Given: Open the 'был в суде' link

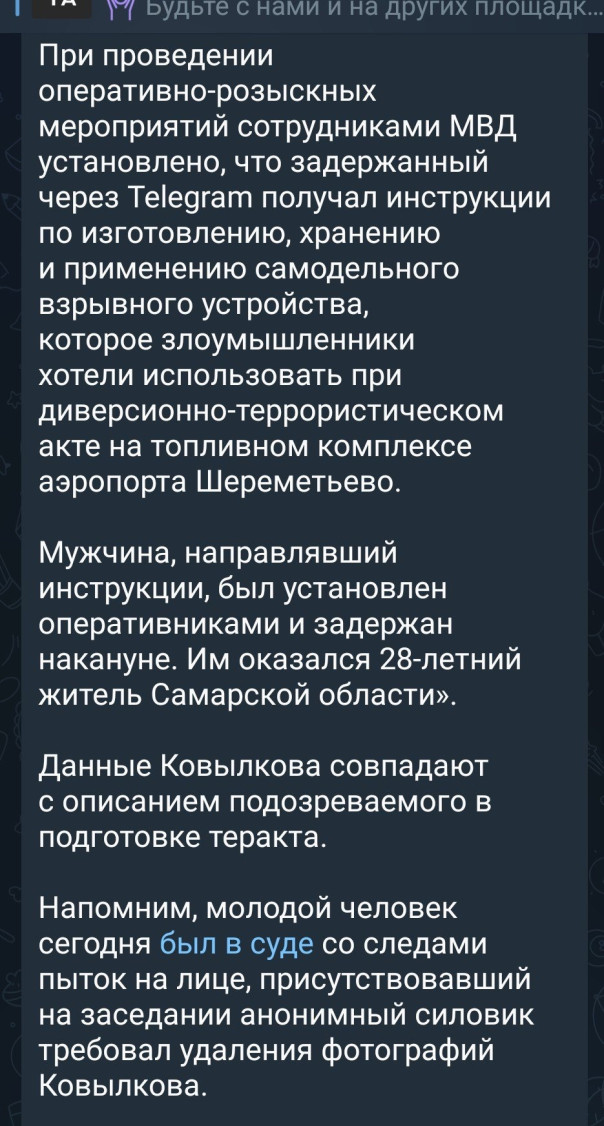Looking at the screenshot, I should click(237, 943).
